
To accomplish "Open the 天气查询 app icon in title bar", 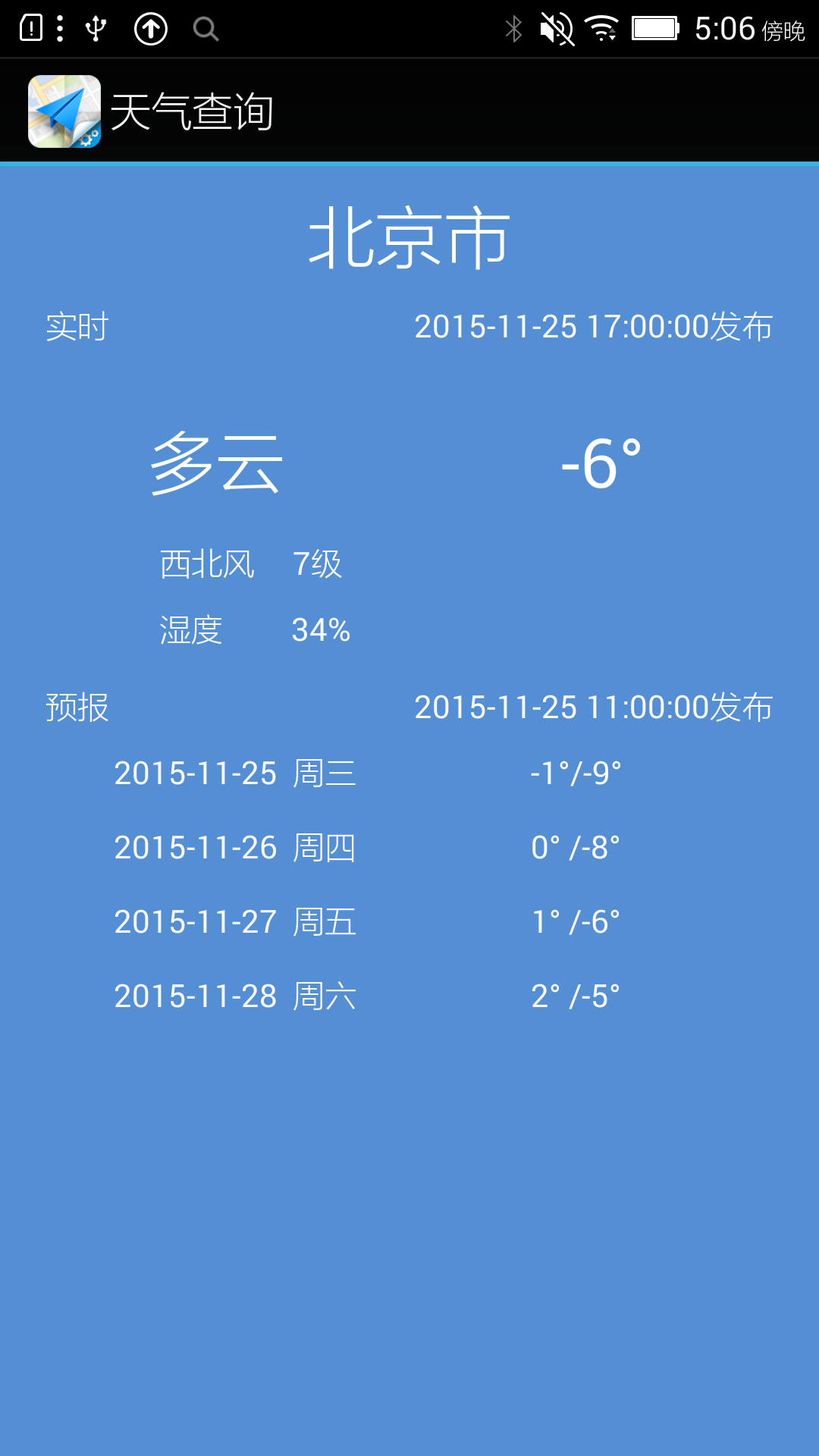I will click(64, 111).
